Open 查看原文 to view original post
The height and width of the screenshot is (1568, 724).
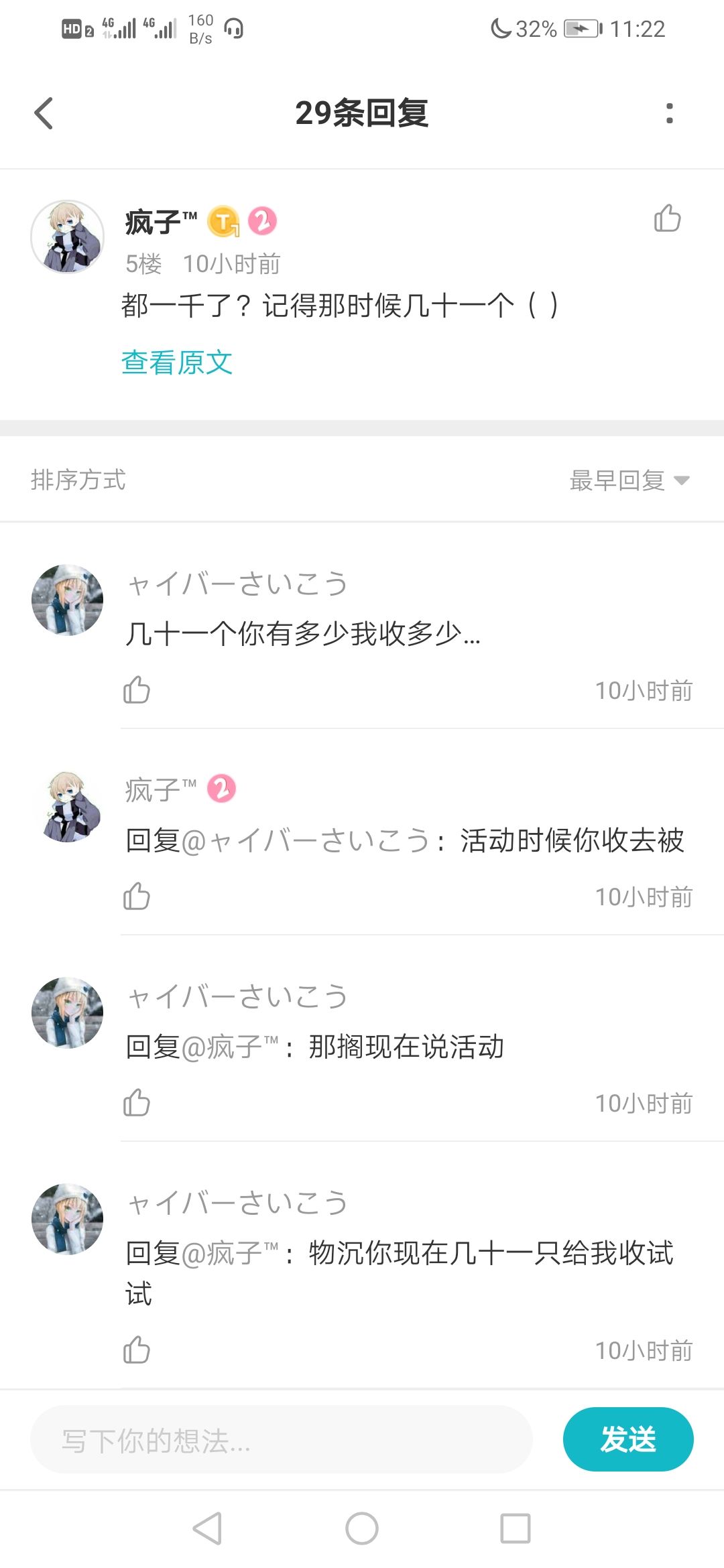click(x=177, y=362)
